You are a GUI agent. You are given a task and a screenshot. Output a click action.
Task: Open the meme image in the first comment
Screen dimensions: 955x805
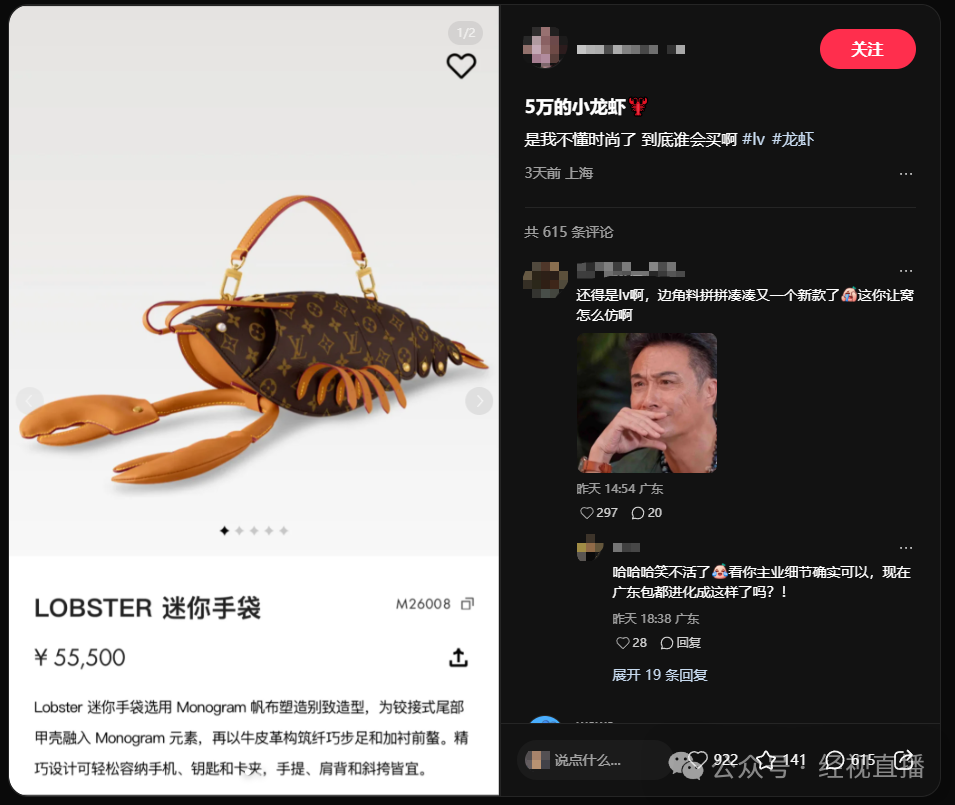[x=647, y=403]
